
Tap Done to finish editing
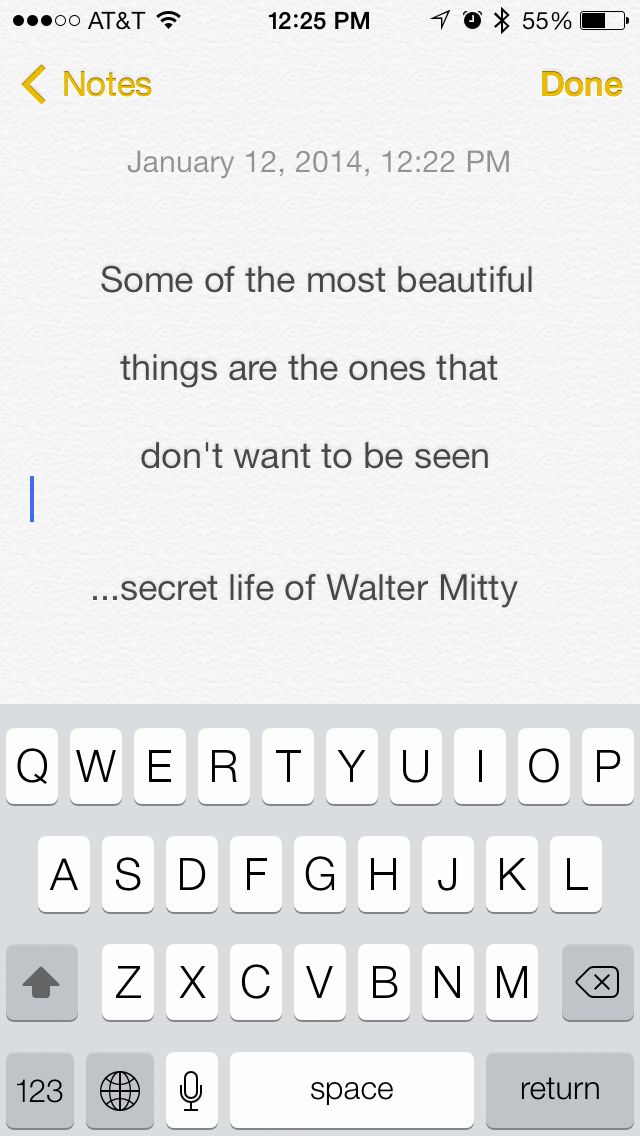581,85
